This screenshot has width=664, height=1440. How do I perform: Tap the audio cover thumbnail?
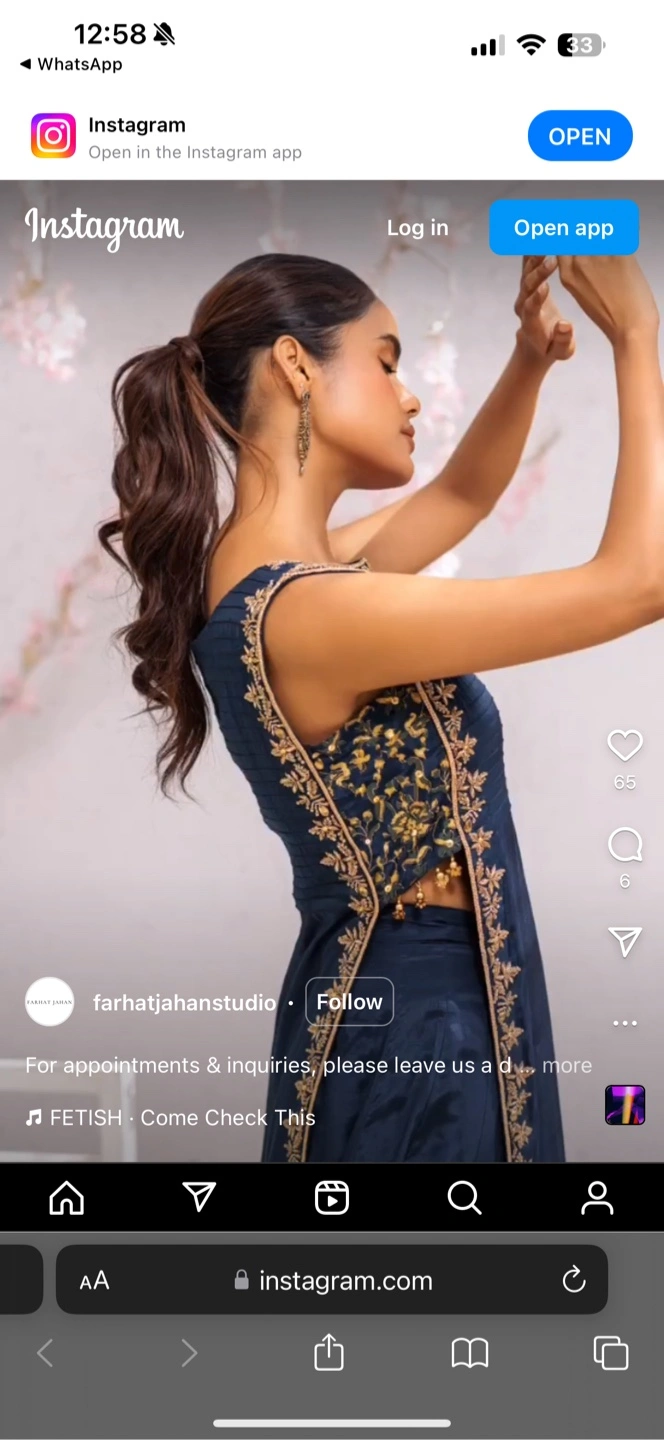coord(625,1105)
